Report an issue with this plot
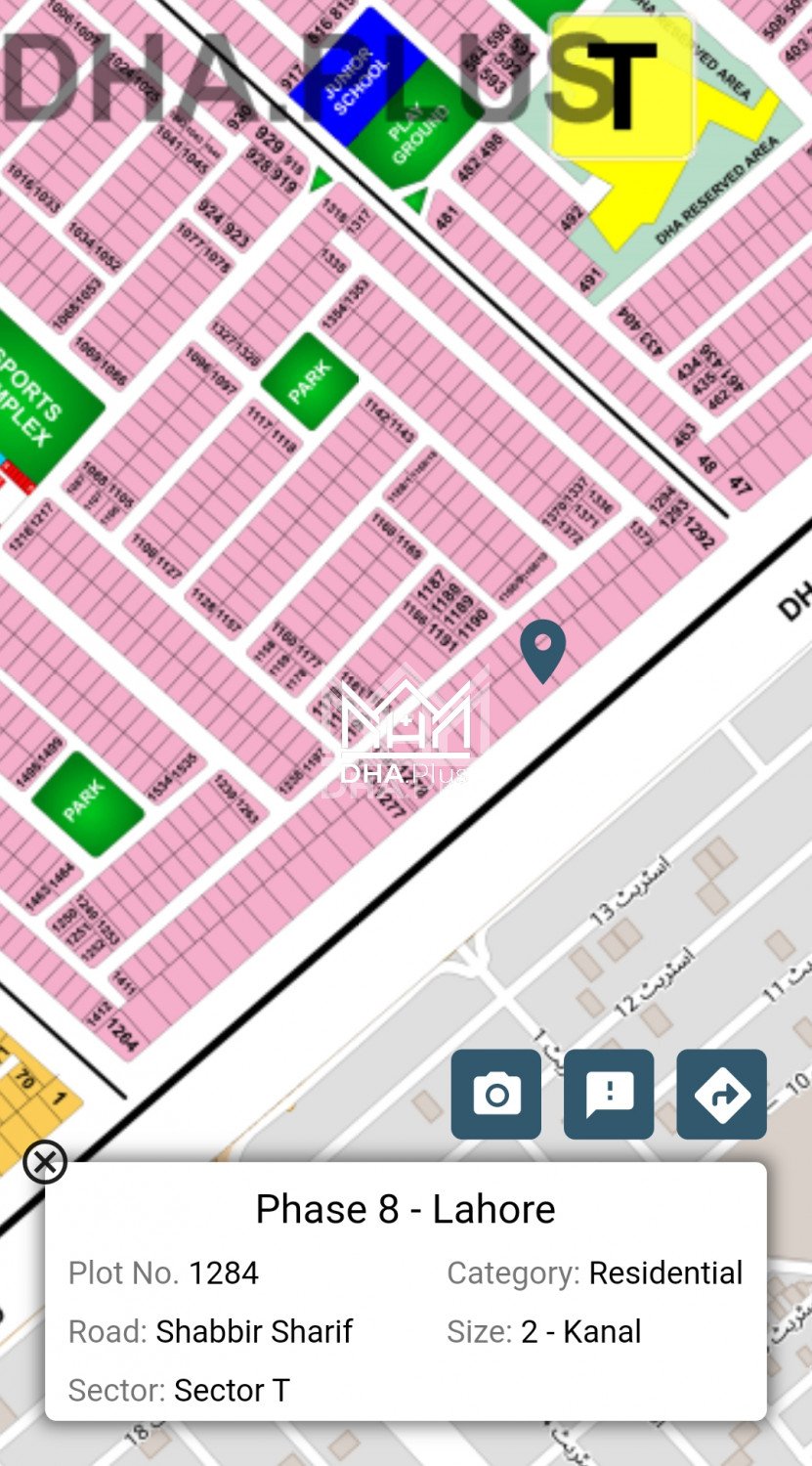 tap(609, 1094)
